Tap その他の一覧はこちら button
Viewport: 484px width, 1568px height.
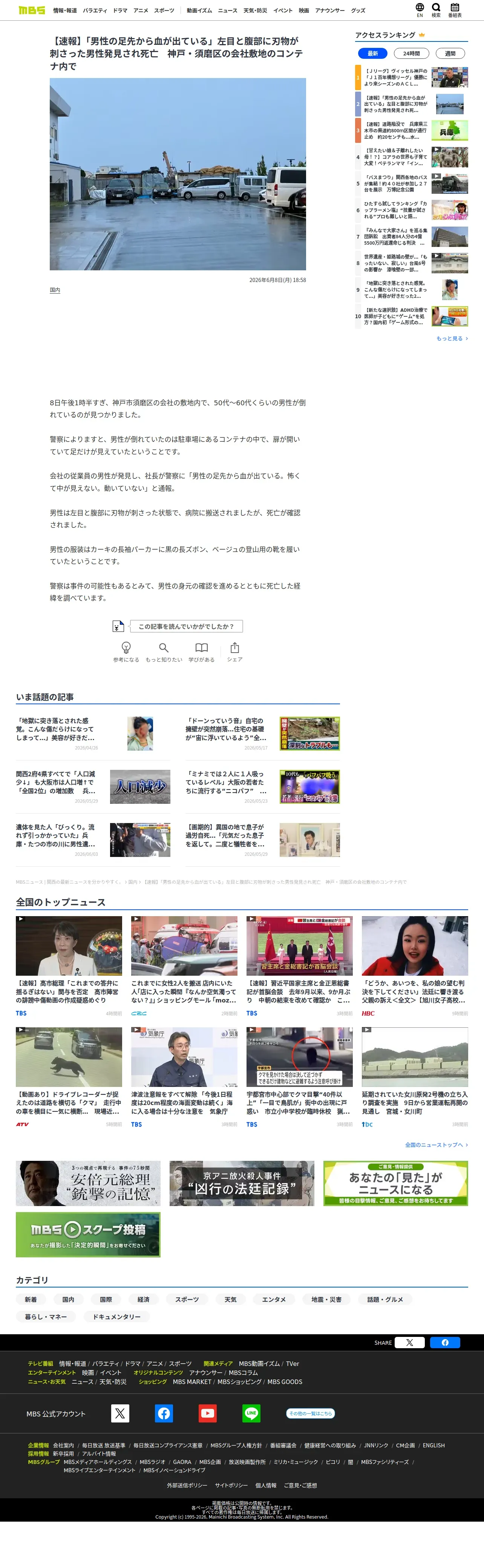311,1413
